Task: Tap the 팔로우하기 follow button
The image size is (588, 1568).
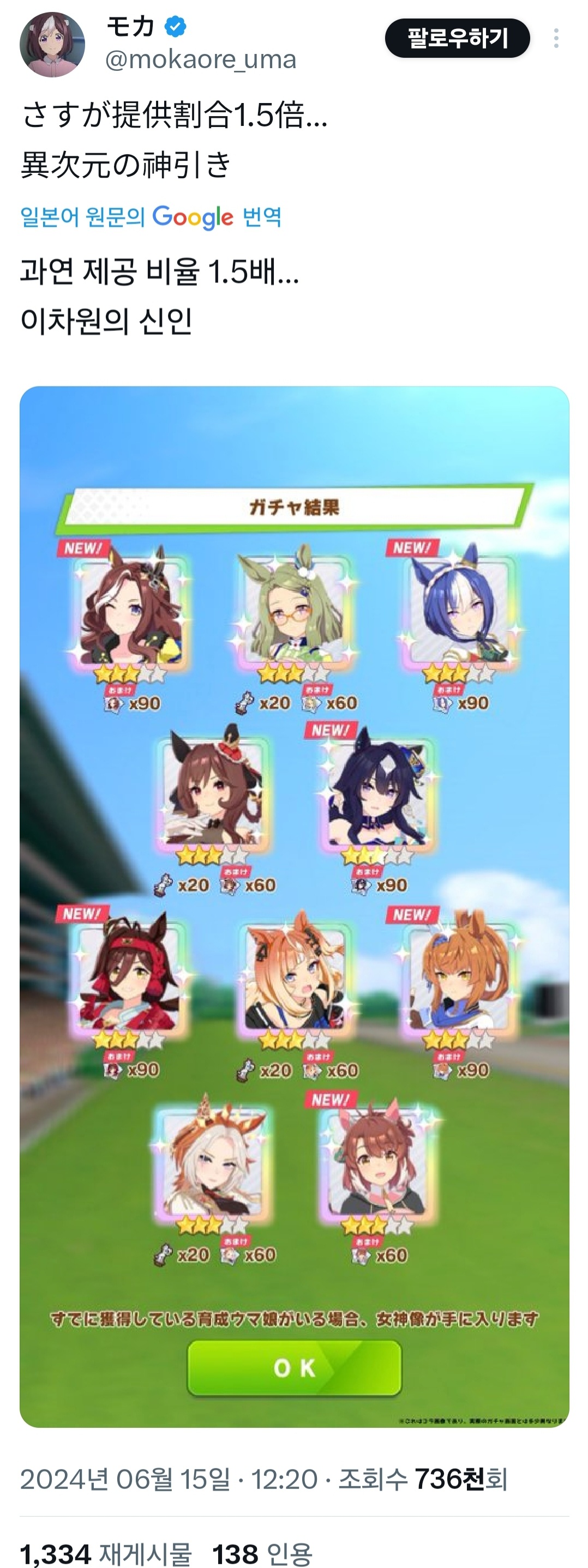Action: tap(457, 38)
